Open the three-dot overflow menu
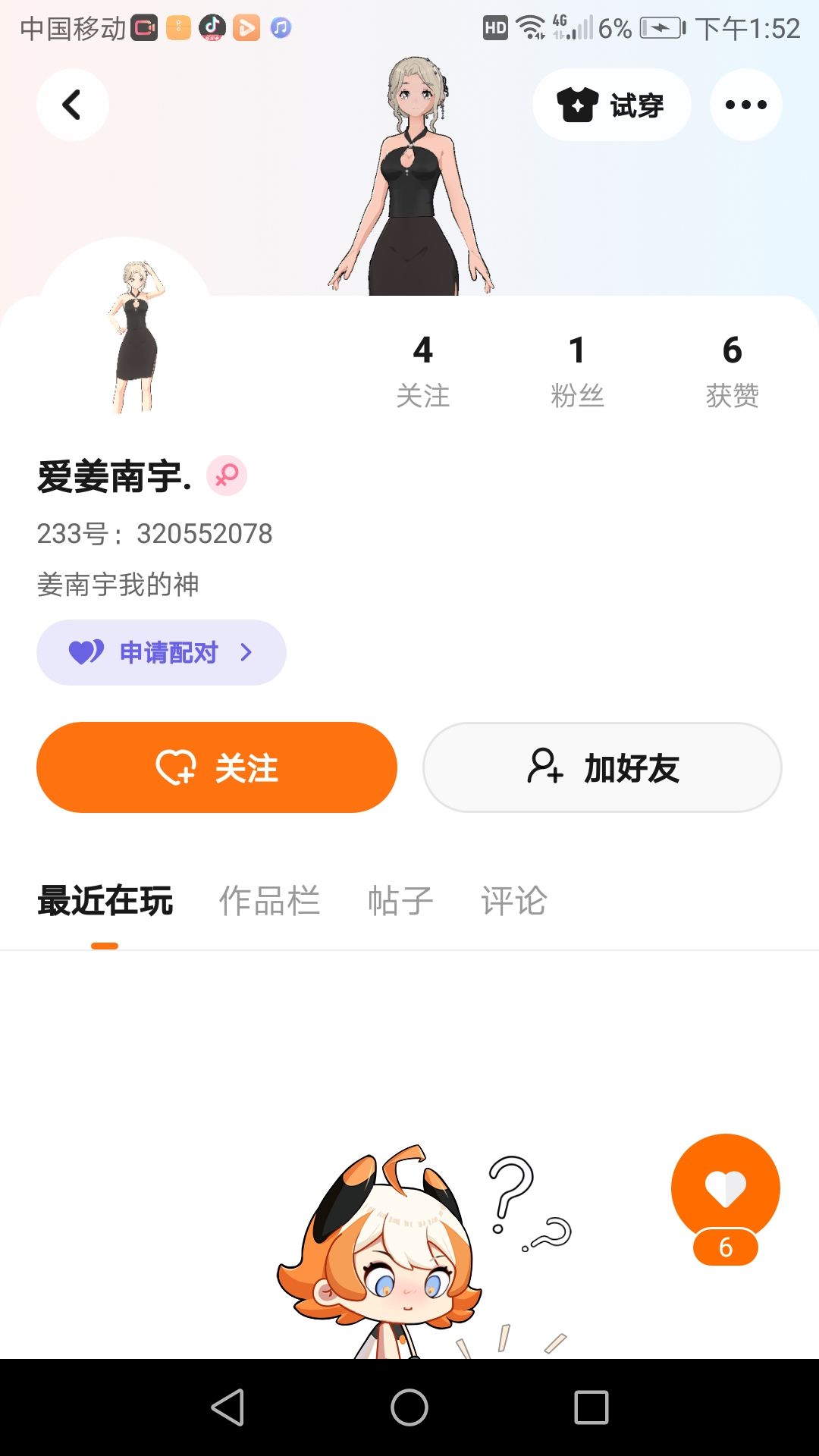819x1456 pixels. point(745,105)
